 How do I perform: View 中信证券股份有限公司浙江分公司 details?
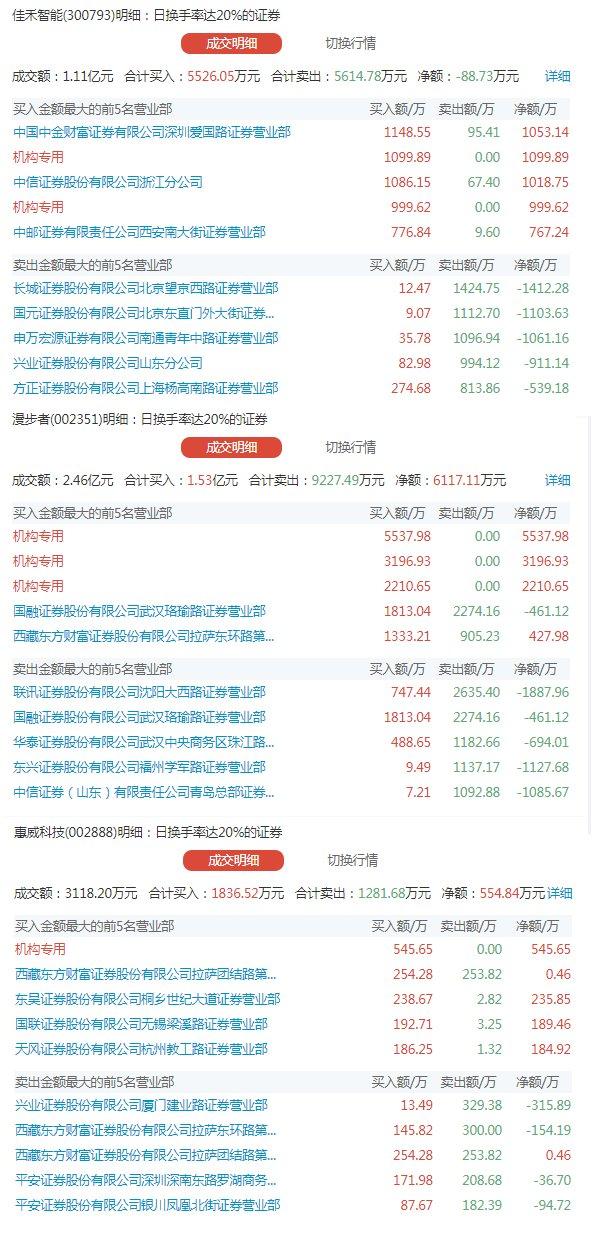tap(108, 182)
